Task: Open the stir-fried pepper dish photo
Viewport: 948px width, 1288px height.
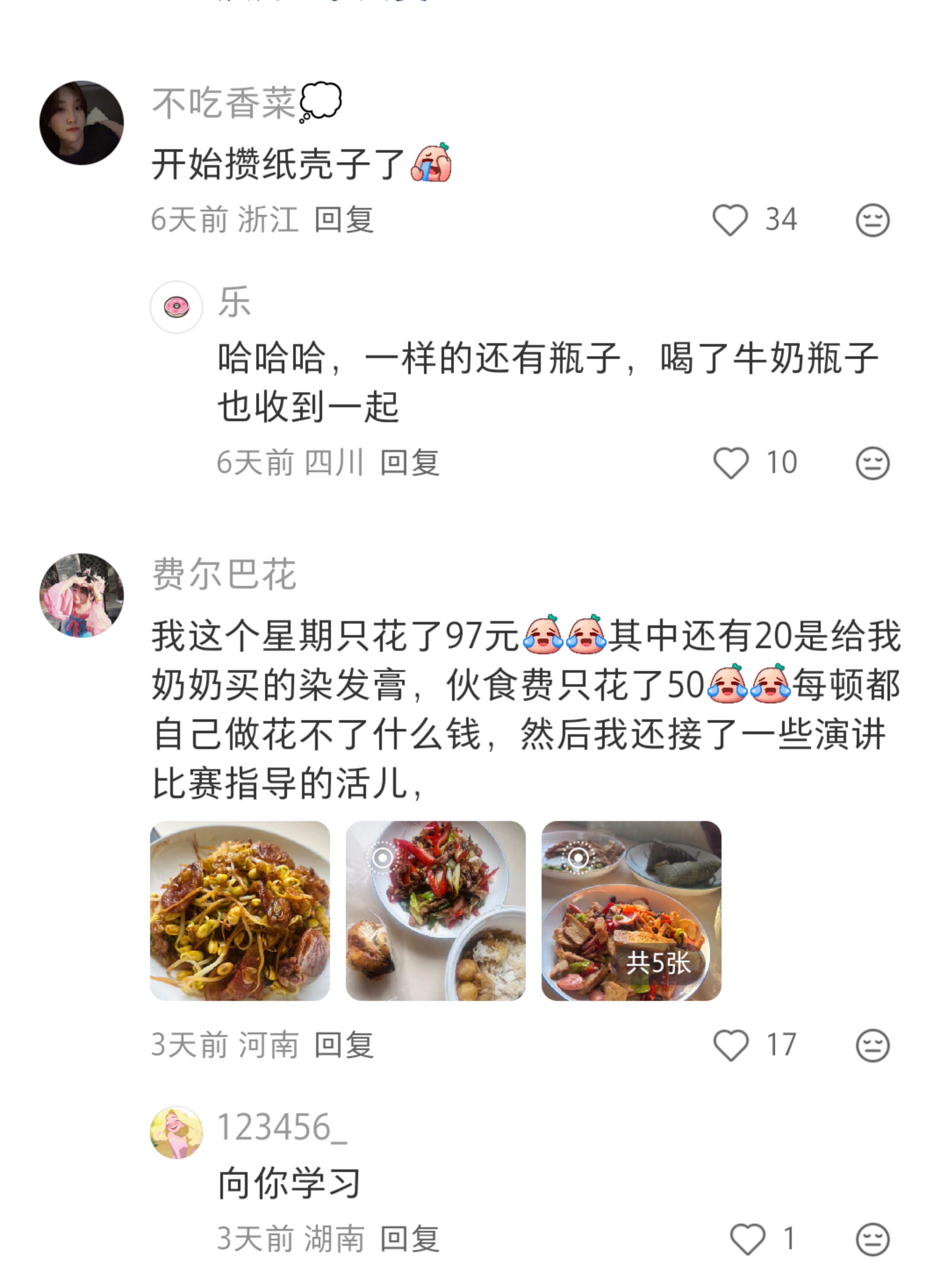Action: [x=436, y=911]
